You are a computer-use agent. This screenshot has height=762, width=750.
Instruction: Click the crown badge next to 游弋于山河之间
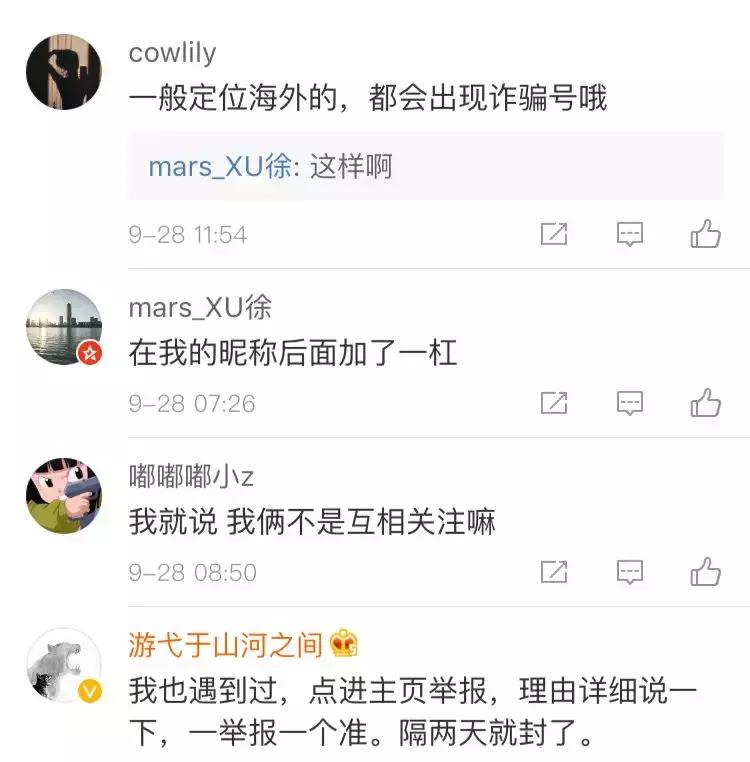coord(341,644)
